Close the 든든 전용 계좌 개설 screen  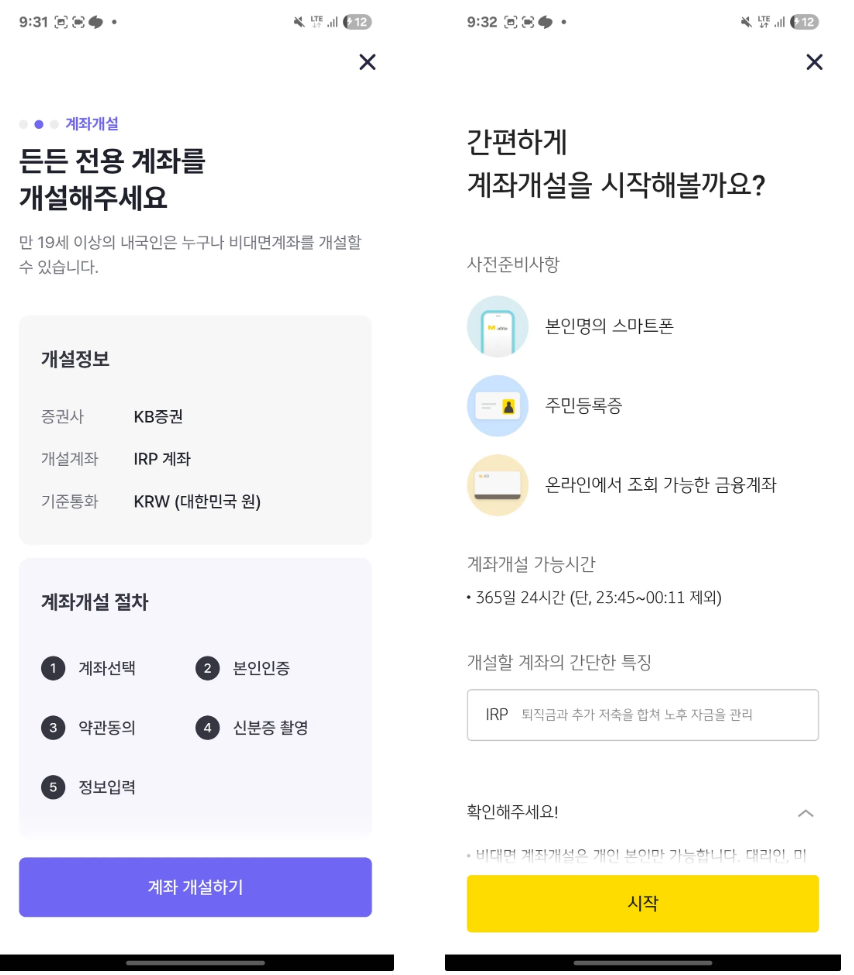pos(367,62)
